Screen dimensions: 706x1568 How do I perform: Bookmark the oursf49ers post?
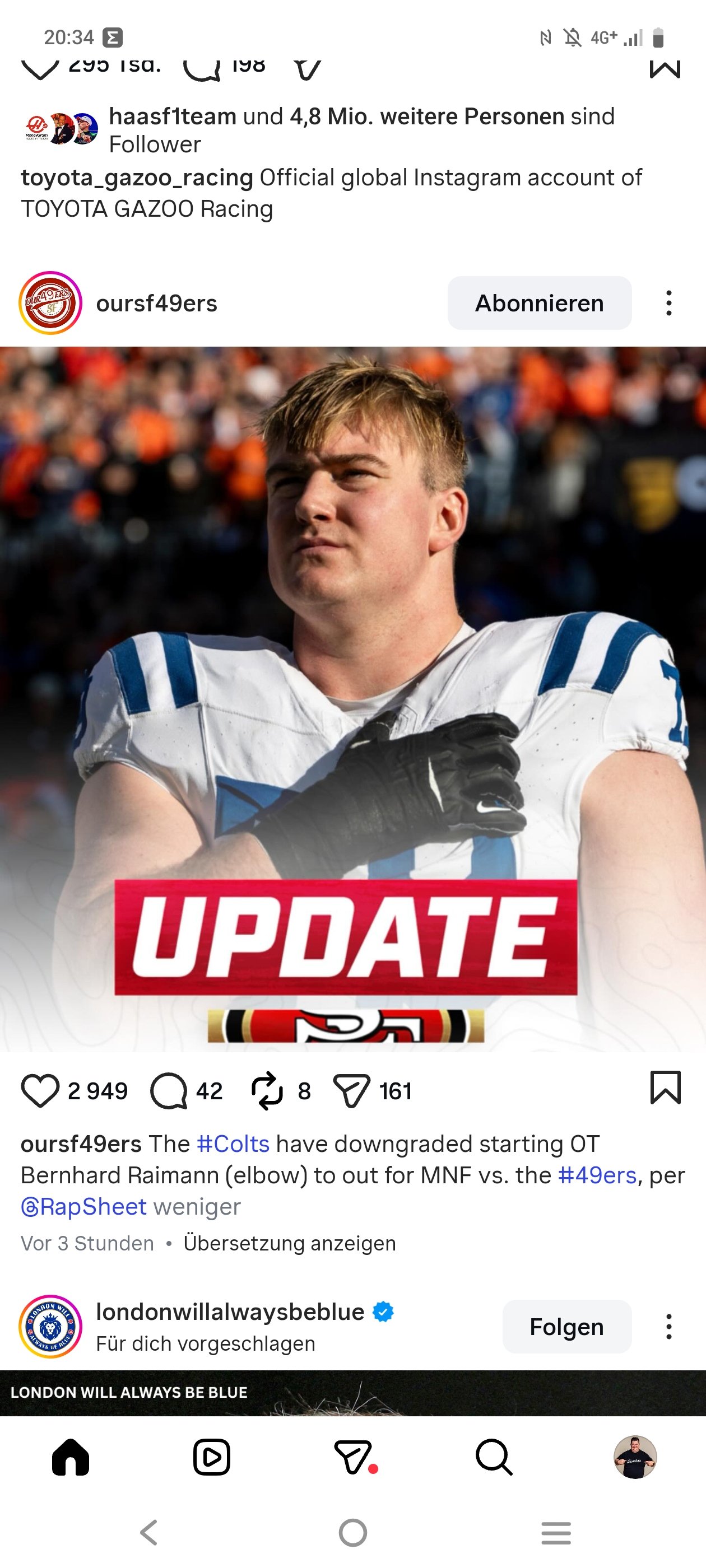tap(665, 1088)
